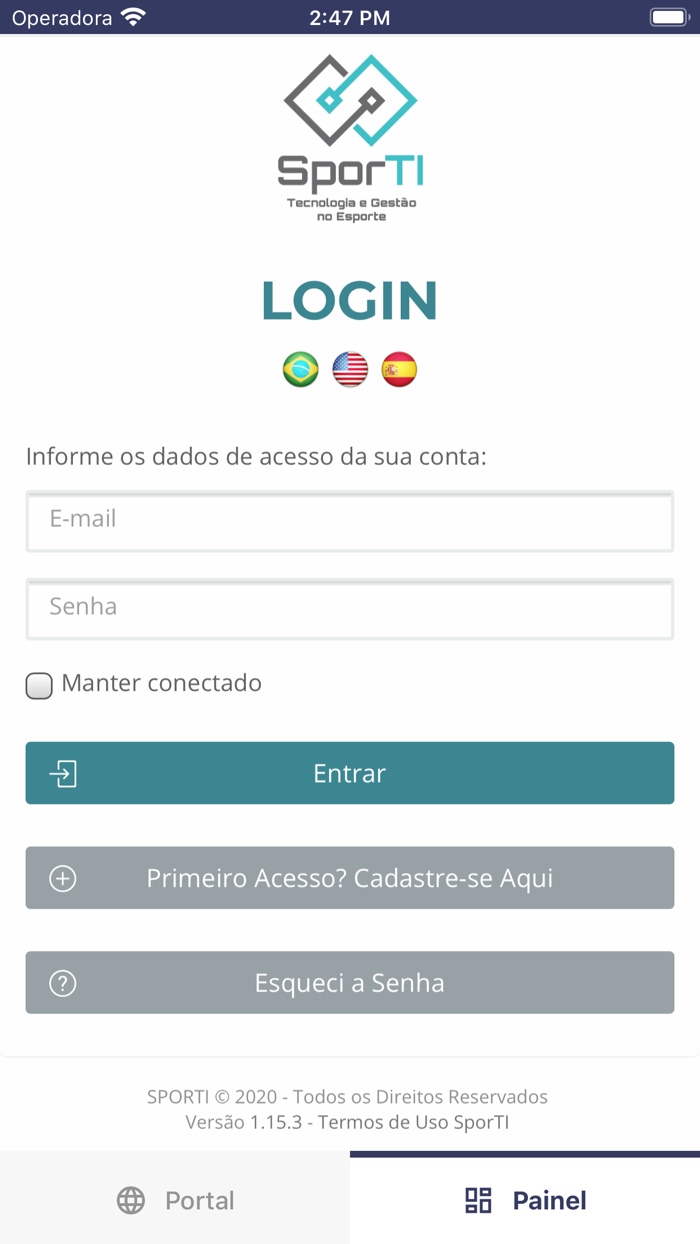Viewport: 700px width, 1244px height.
Task: Tap the Senha password field
Action: coord(350,608)
